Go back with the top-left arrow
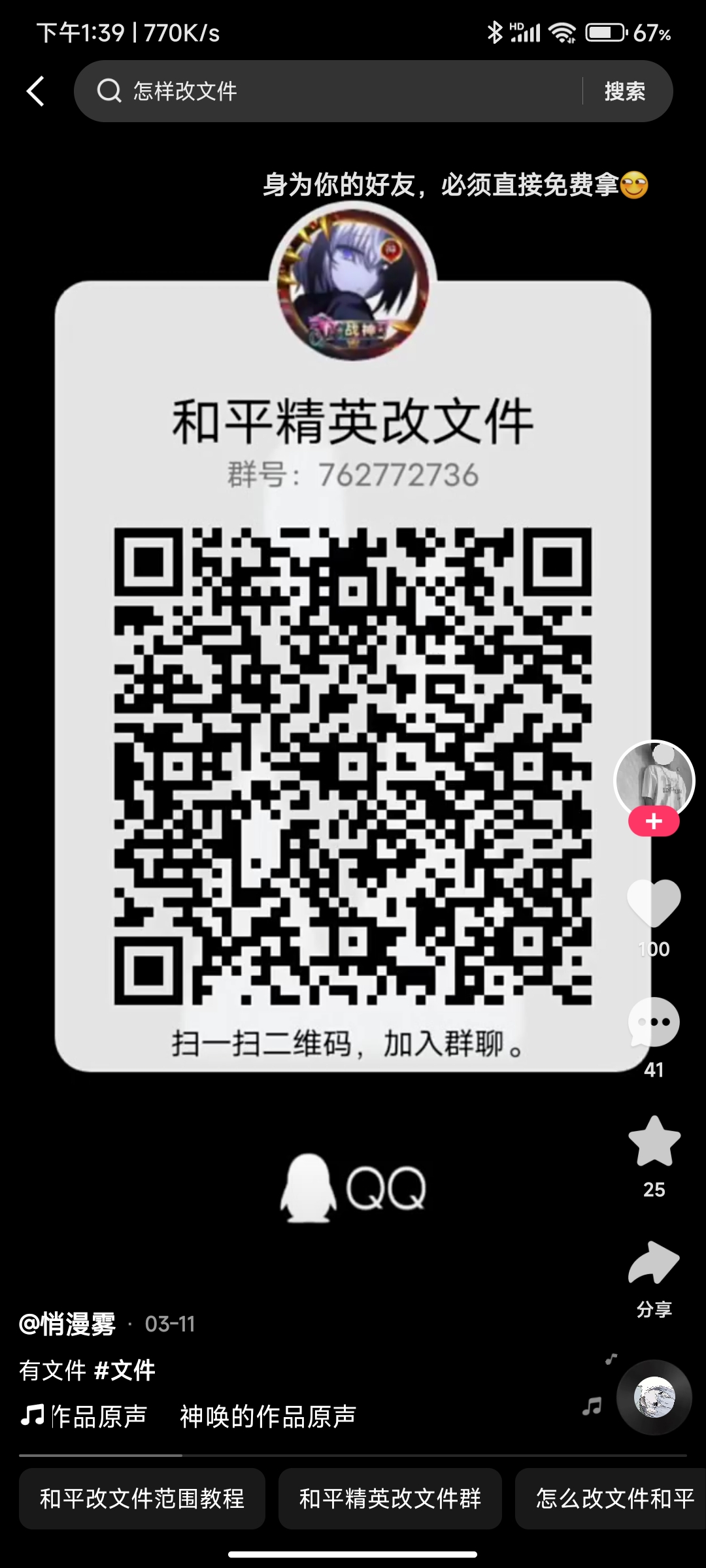Screen dimensions: 706x1568 point(36,91)
